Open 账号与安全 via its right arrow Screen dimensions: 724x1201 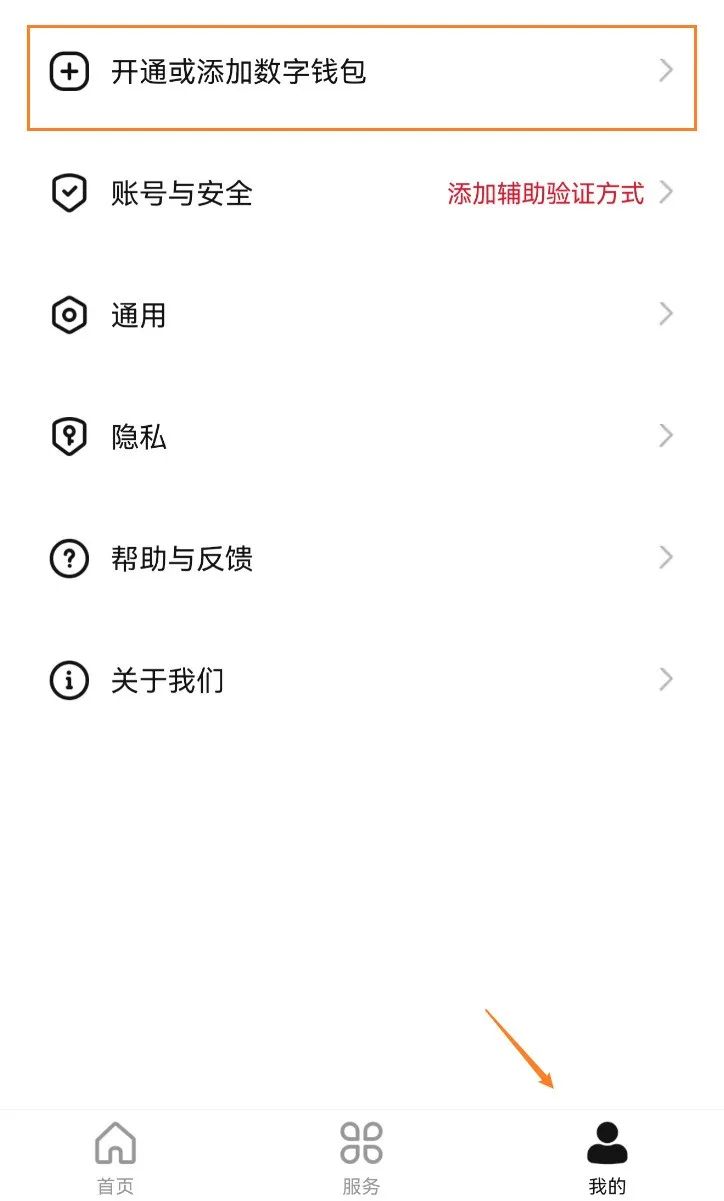click(x=665, y=193)
